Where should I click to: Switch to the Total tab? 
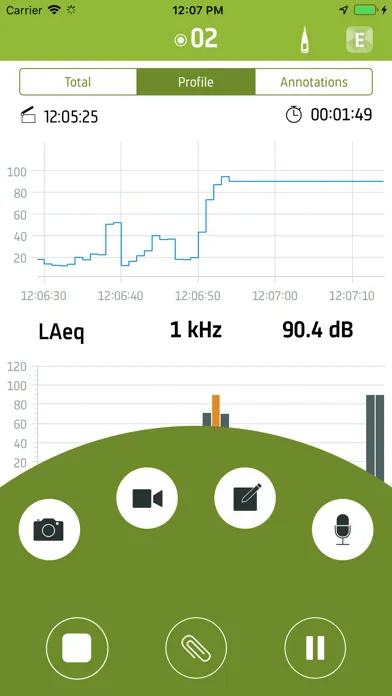click(78, 82)
